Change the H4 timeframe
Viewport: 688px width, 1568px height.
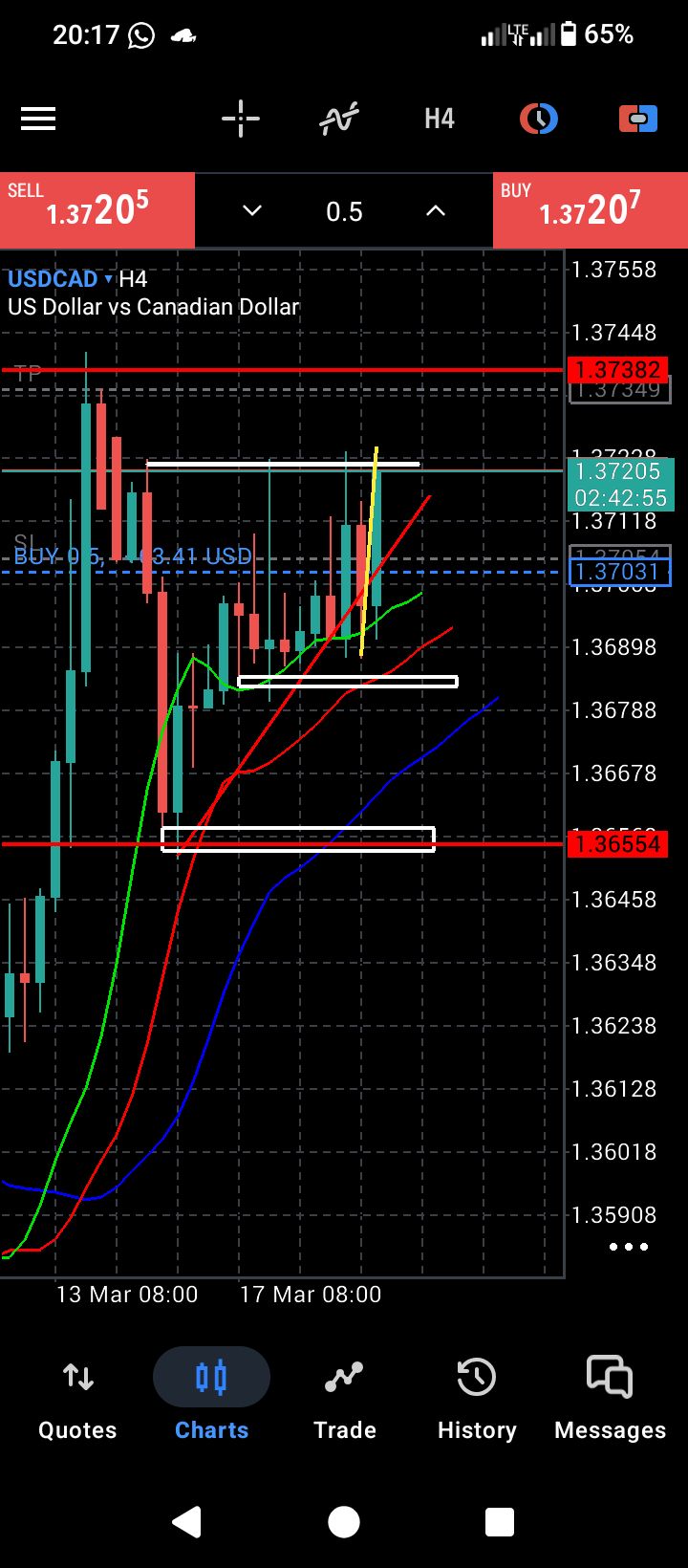[439, 120]
